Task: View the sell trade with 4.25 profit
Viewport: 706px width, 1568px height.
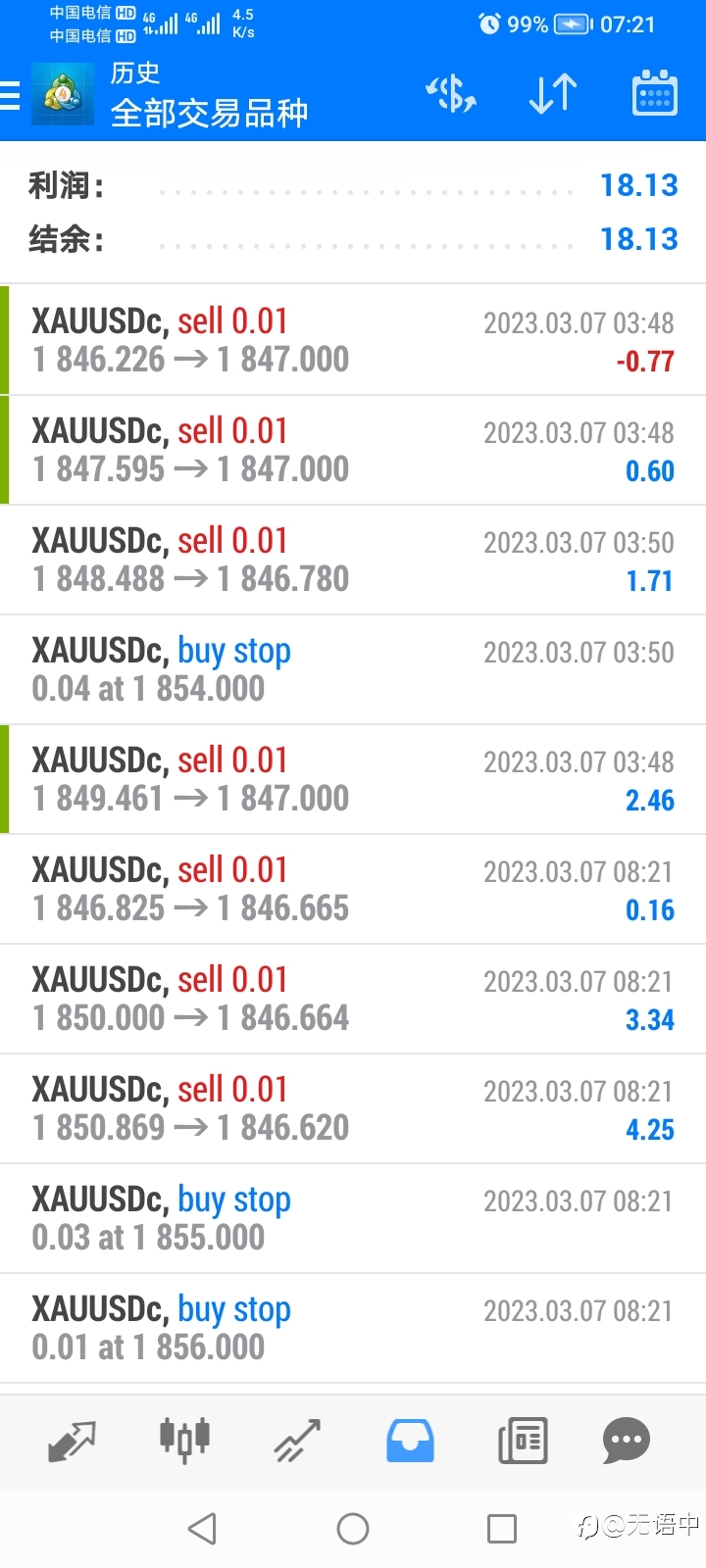Action: [353, 1108]
